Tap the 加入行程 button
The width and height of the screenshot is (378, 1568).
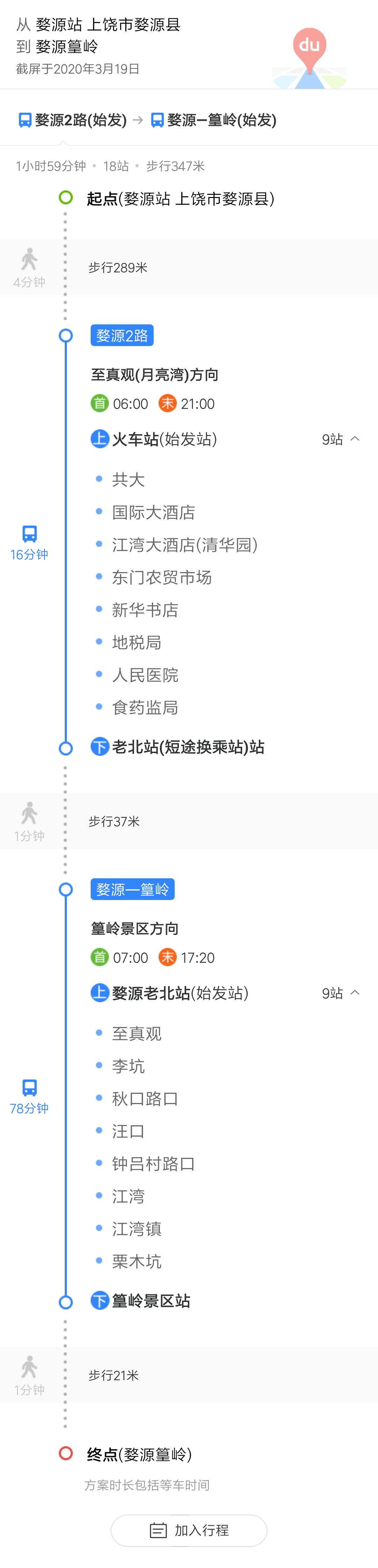tap(189, 1530)
